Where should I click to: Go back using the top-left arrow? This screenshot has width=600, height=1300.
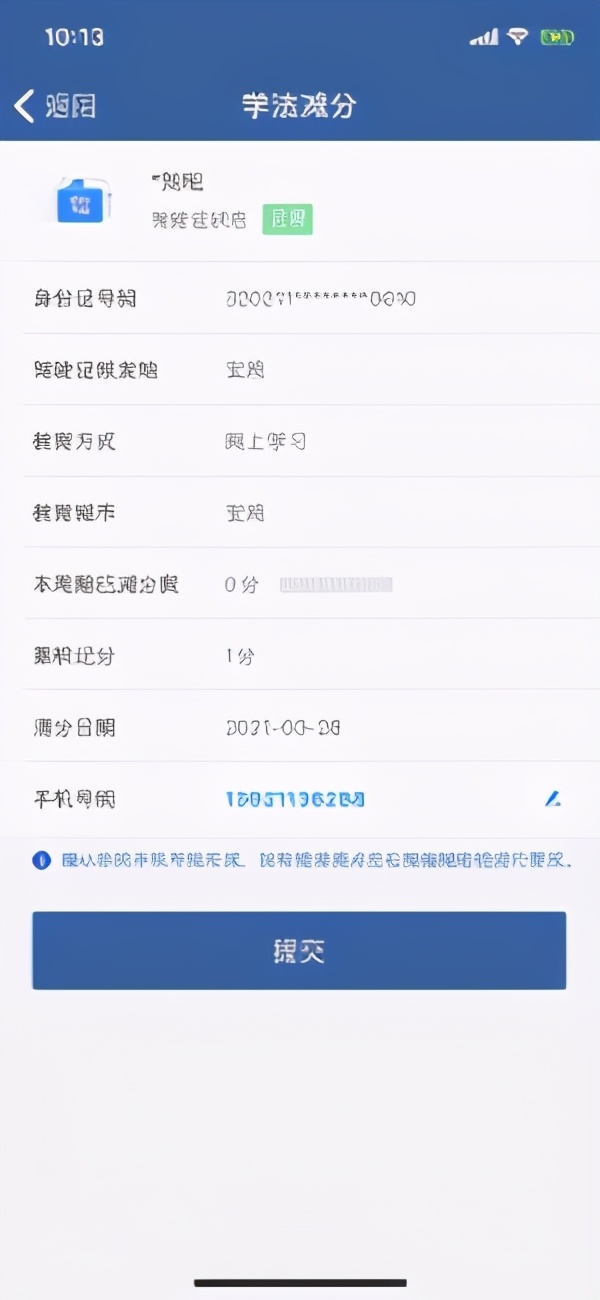point(26,105)
